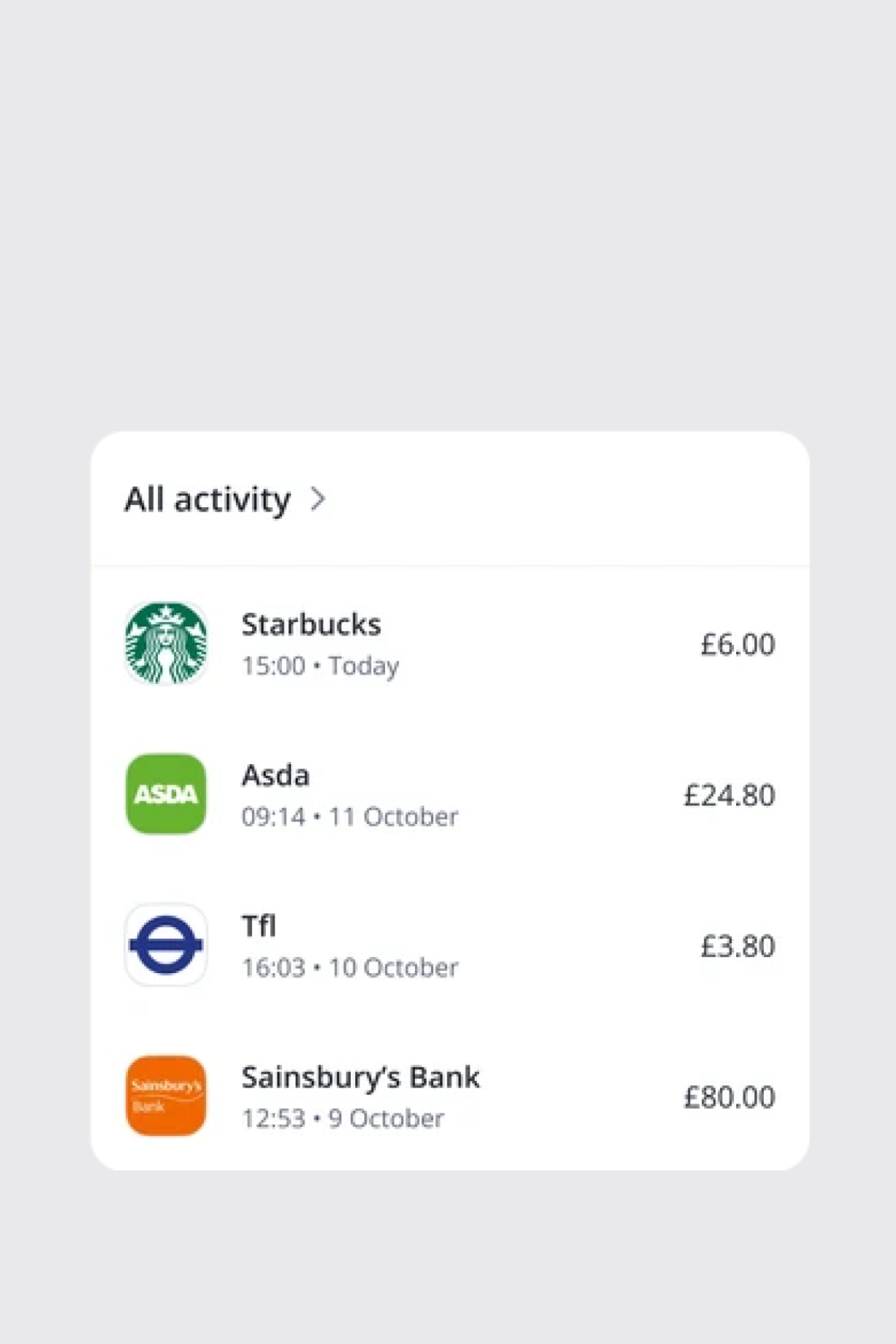The image size is (896, 1344).
Task: View the Starbucks £6.00 transaction
Action: 449,643
